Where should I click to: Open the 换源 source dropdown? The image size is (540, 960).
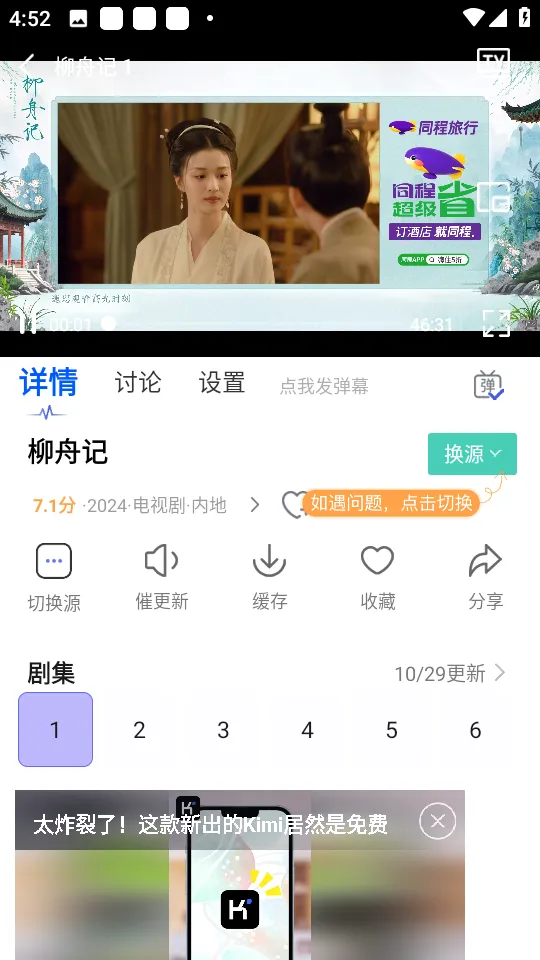pyautogui.click(x=472, y=454)
